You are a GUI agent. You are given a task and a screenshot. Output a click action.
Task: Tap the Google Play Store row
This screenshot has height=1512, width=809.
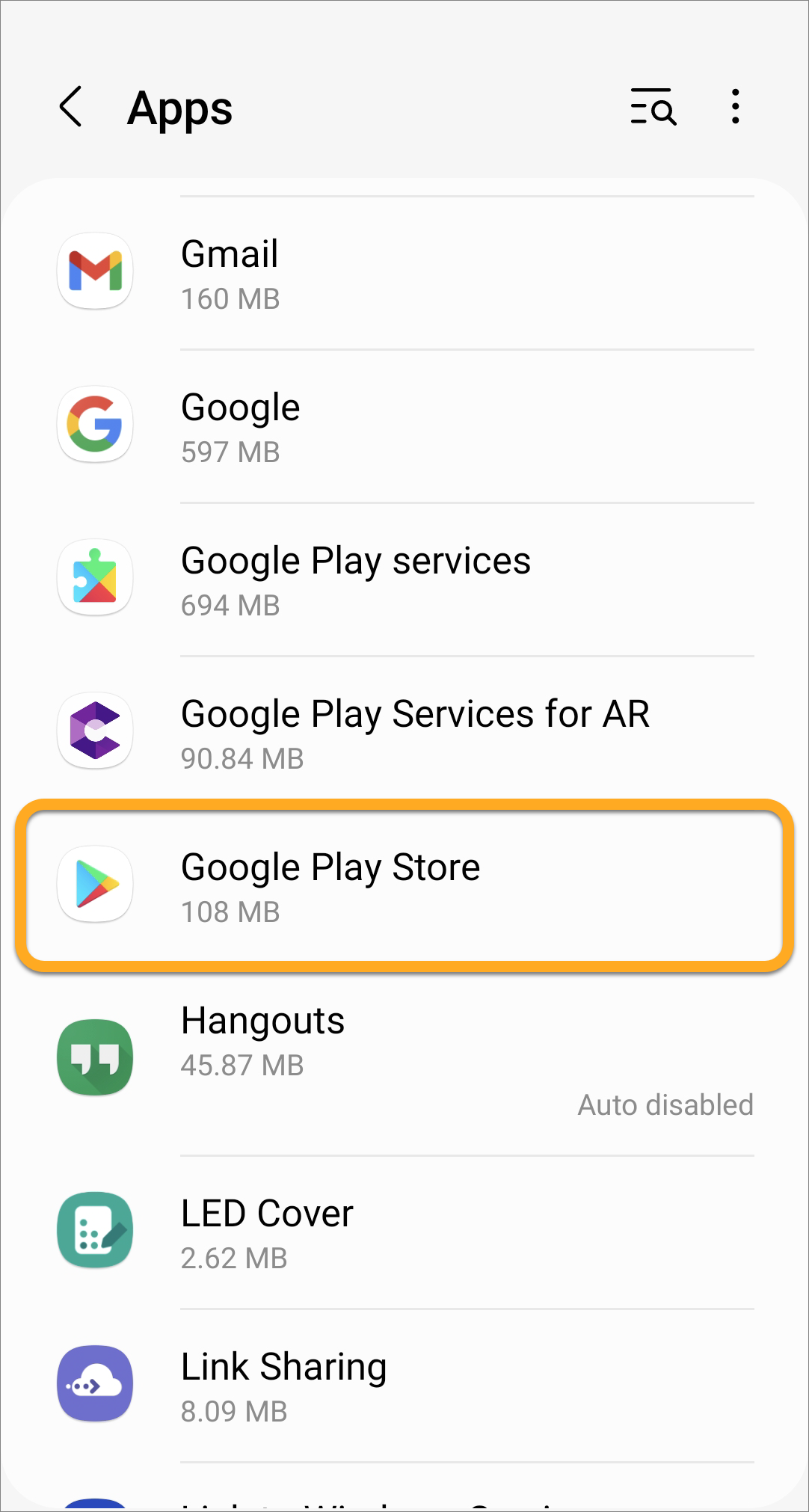(x=404, y=886)
